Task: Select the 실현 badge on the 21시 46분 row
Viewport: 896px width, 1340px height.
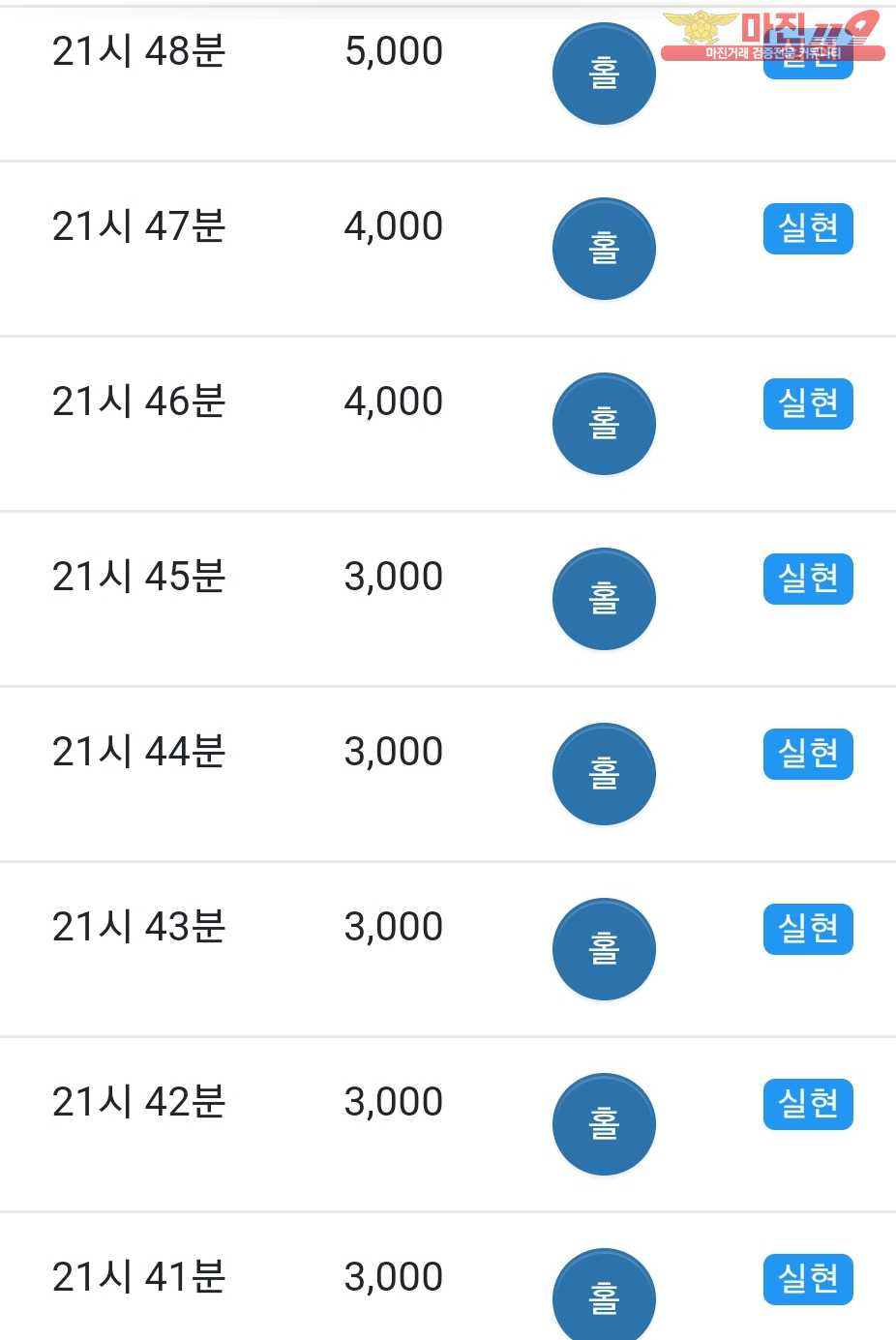Action: click(x=808, y=403)
